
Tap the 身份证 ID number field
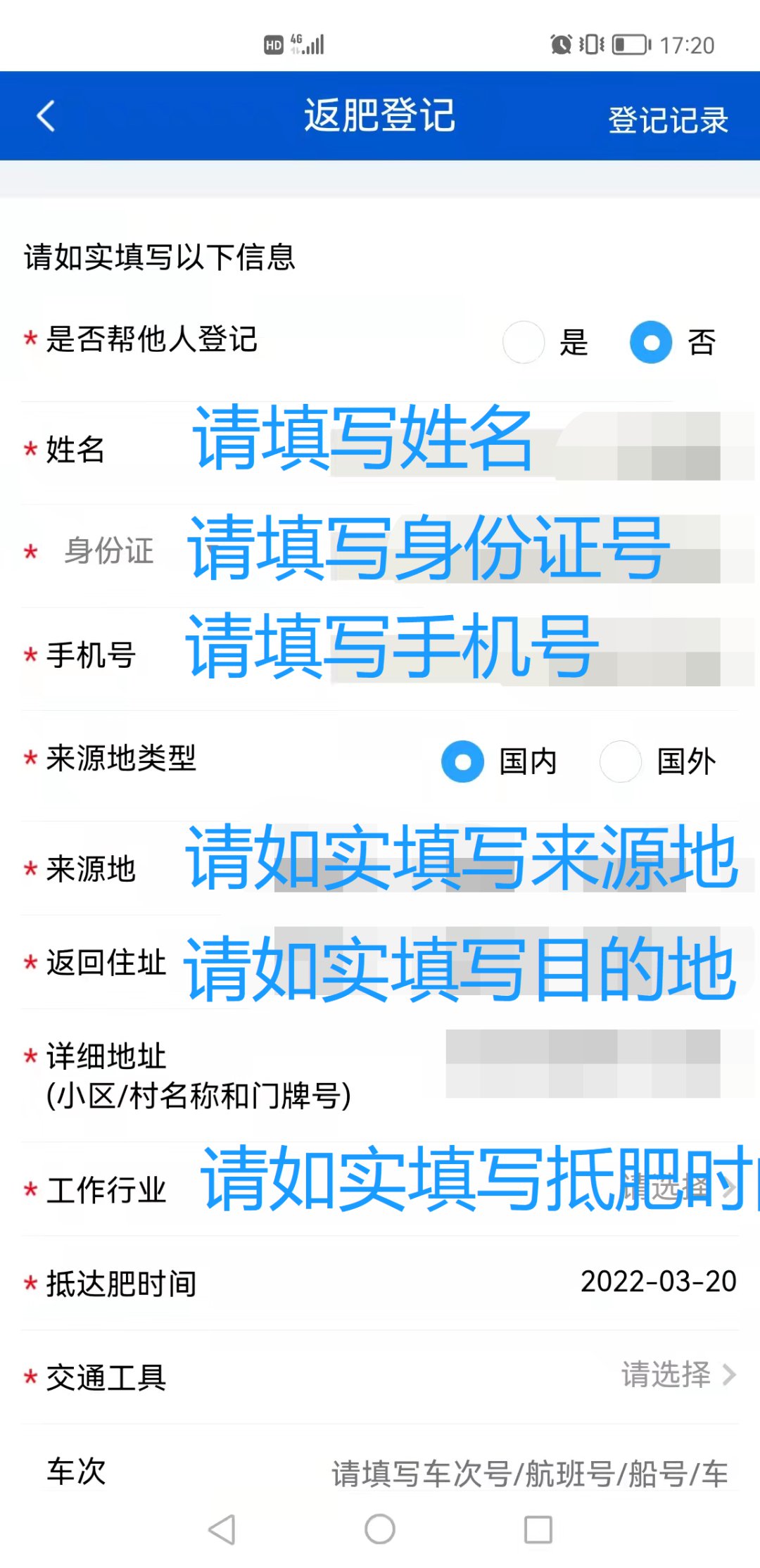tap(493, 550)
